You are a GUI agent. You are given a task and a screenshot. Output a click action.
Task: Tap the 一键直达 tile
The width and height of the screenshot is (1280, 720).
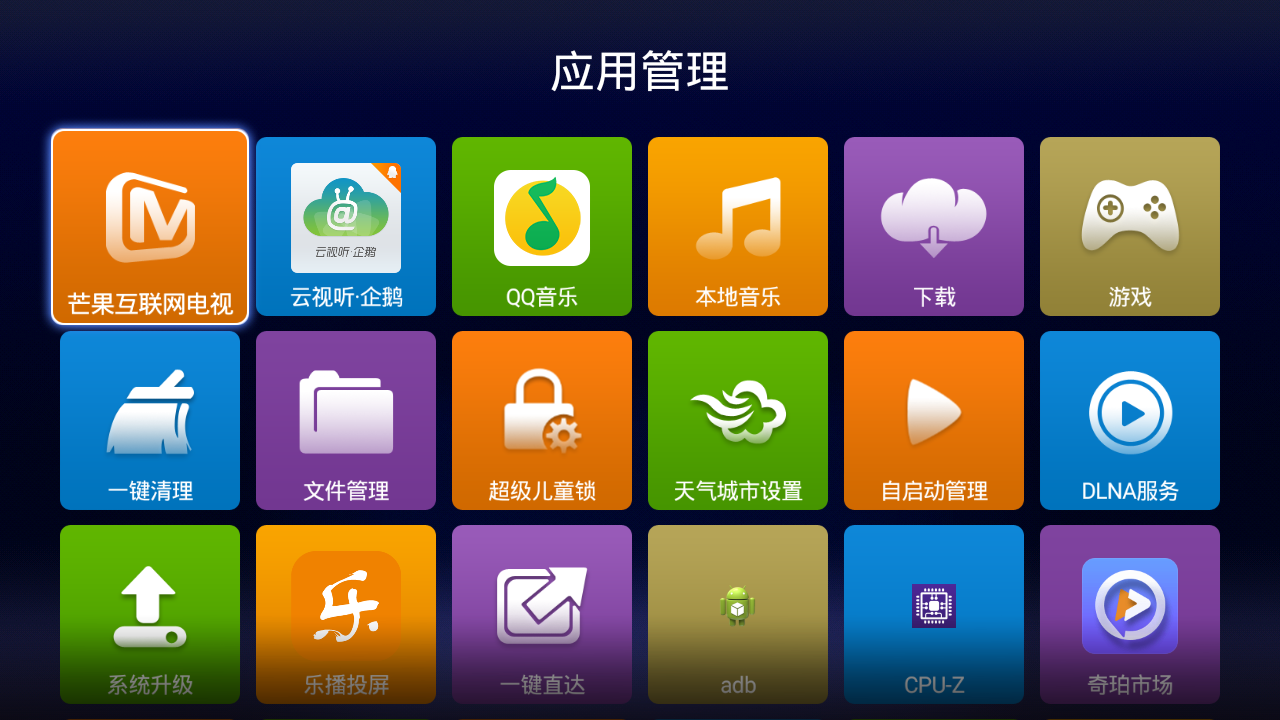pyautogui.click(x=542, y=614)
